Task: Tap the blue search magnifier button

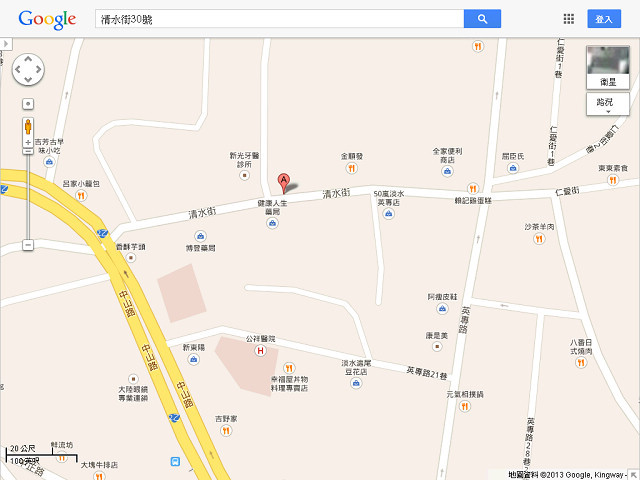Action: click(482, 19)
